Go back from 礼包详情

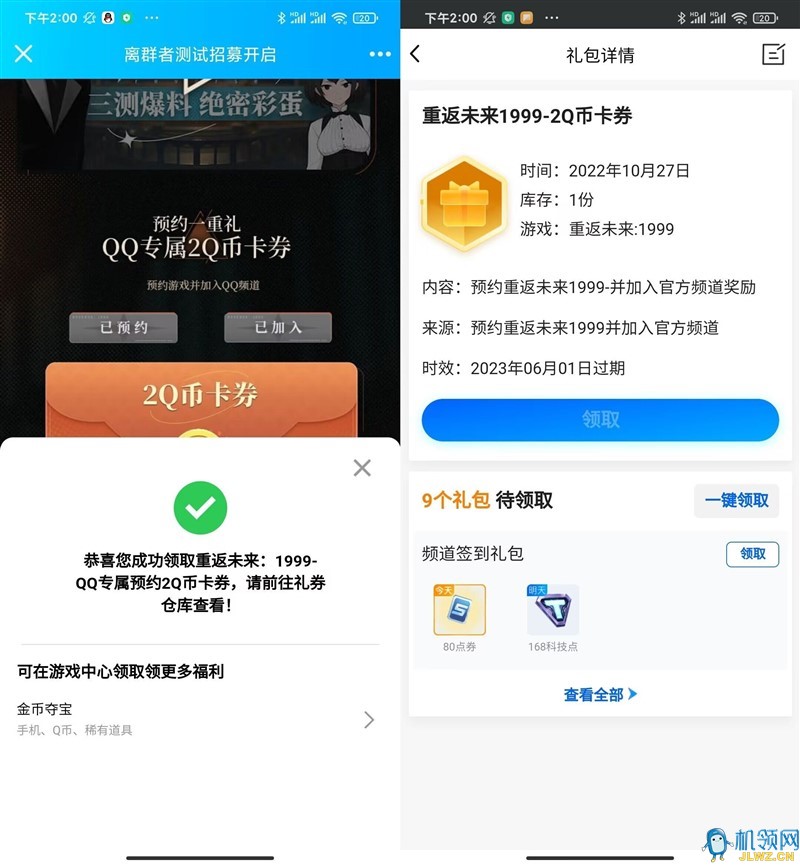click(x=416, y=55)
